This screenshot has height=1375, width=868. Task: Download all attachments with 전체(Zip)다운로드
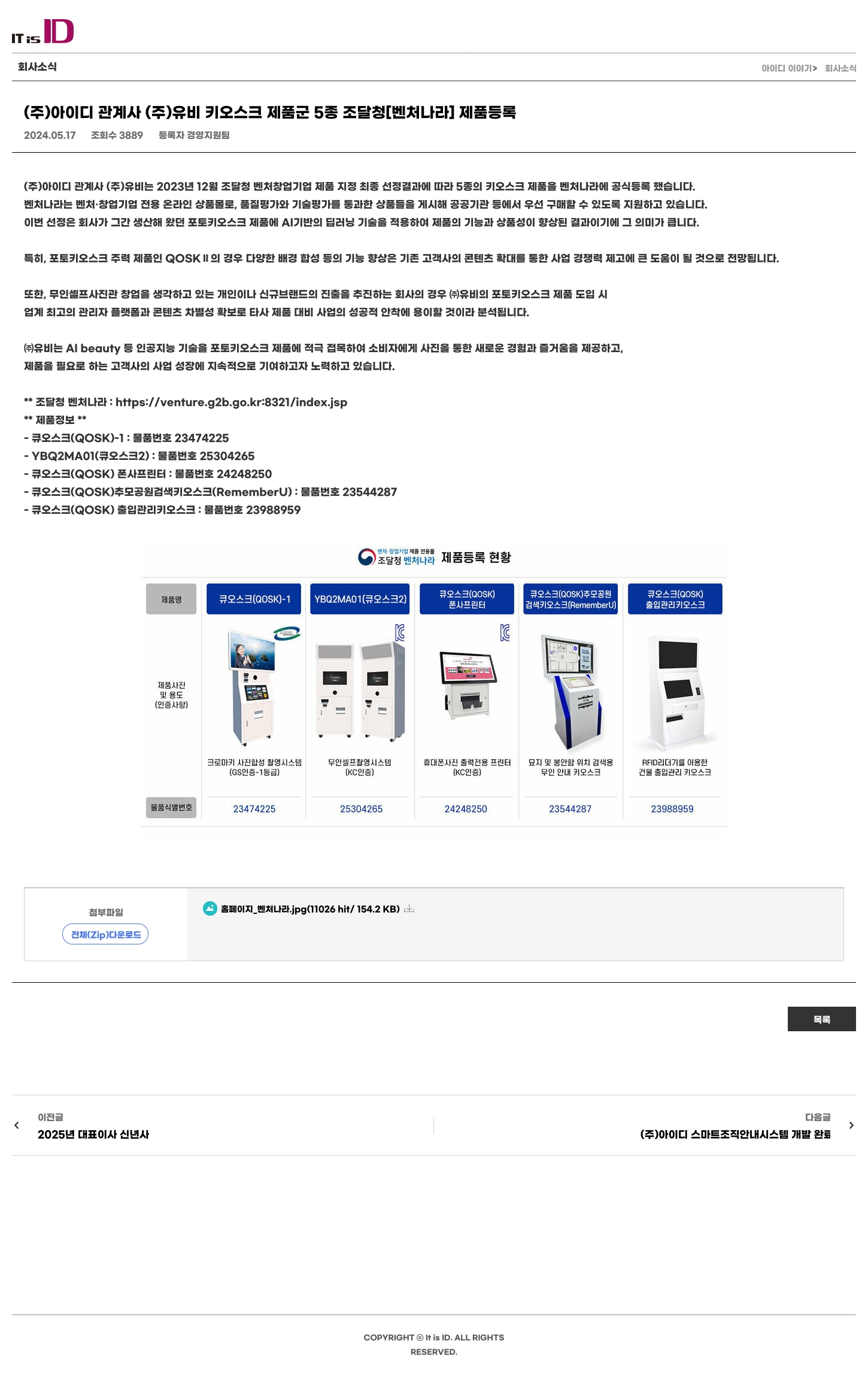(105, 935)
